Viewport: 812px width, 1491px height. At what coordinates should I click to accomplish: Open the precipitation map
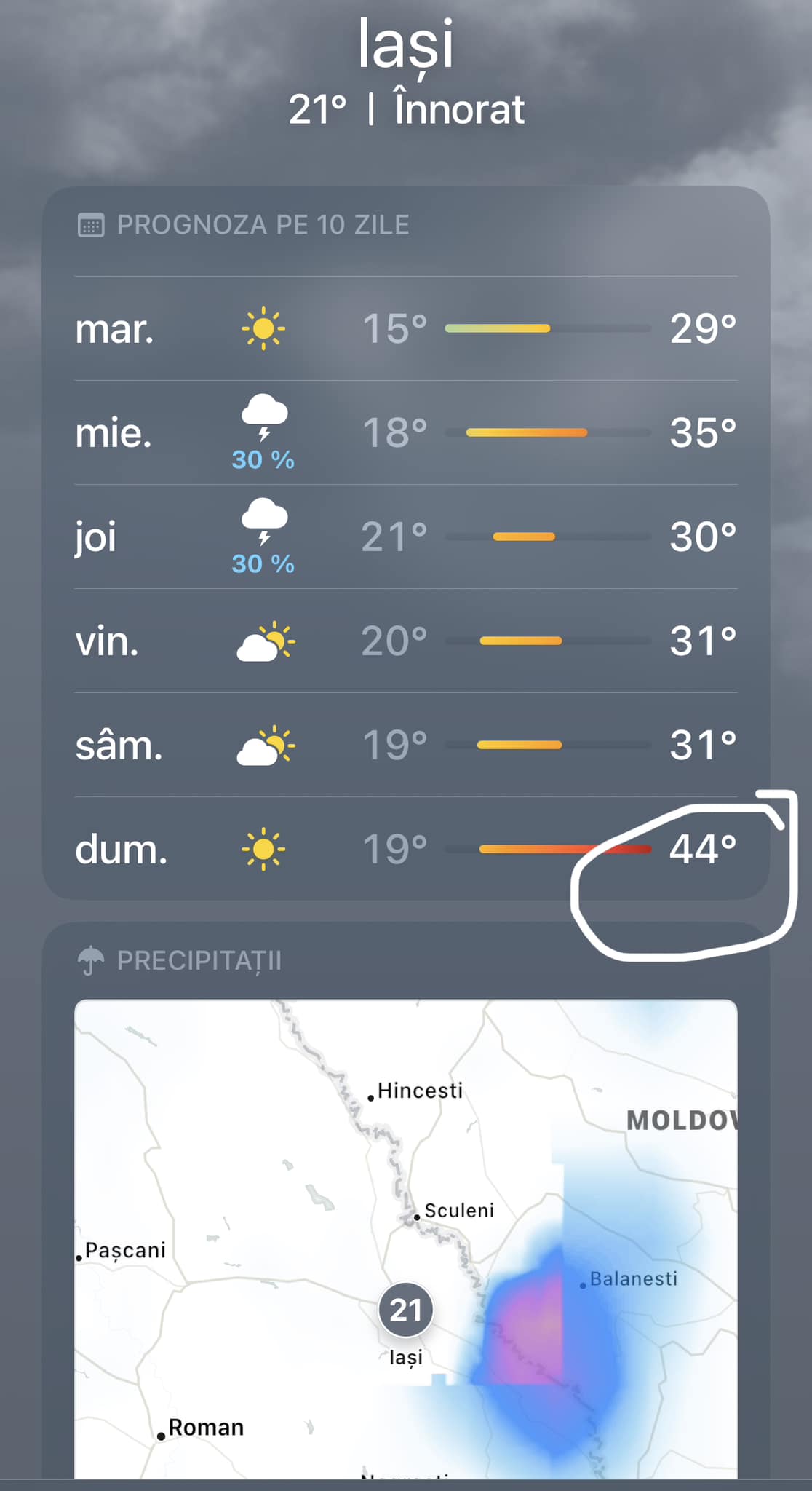[405, 1238]
